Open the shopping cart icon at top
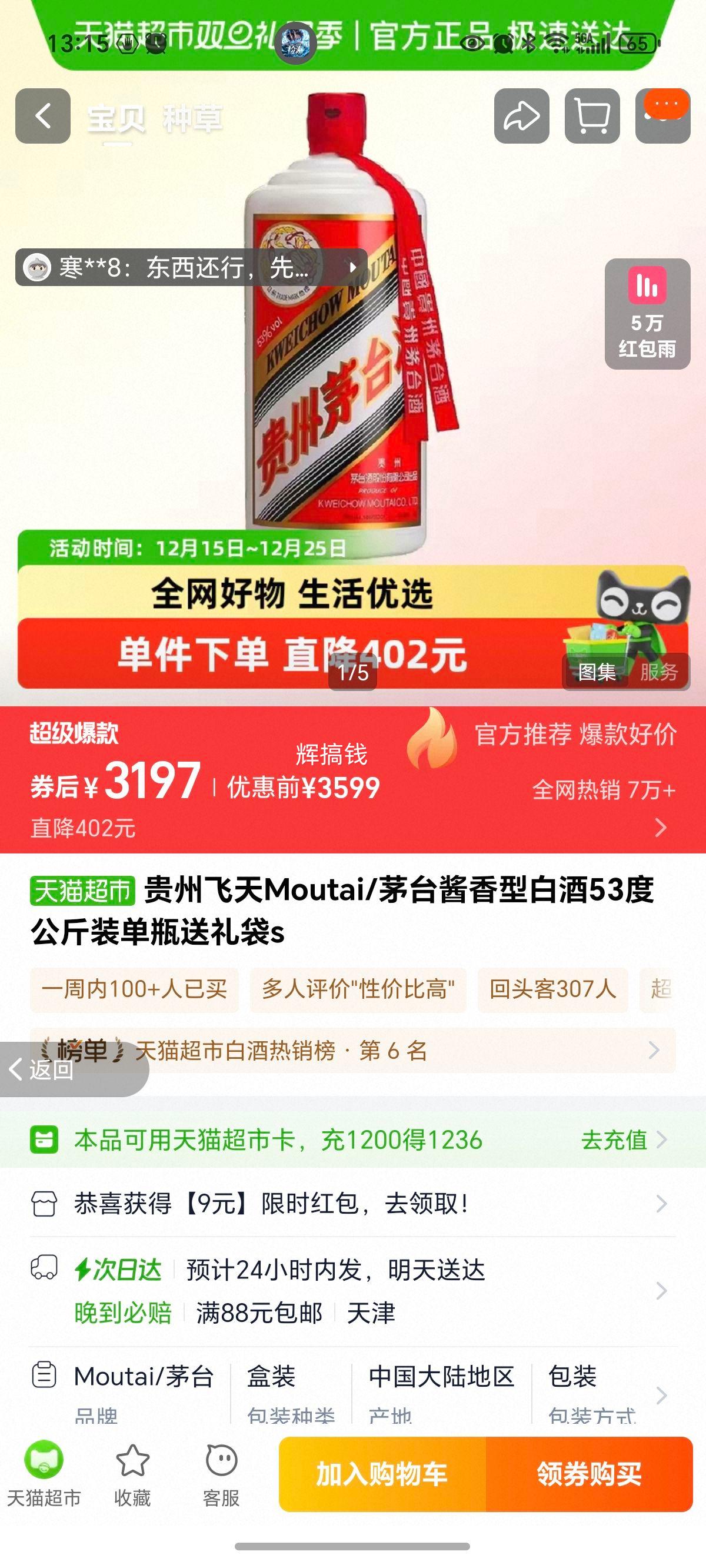The width and height of the screenshot is (706, 1568). tap(594, 115)
